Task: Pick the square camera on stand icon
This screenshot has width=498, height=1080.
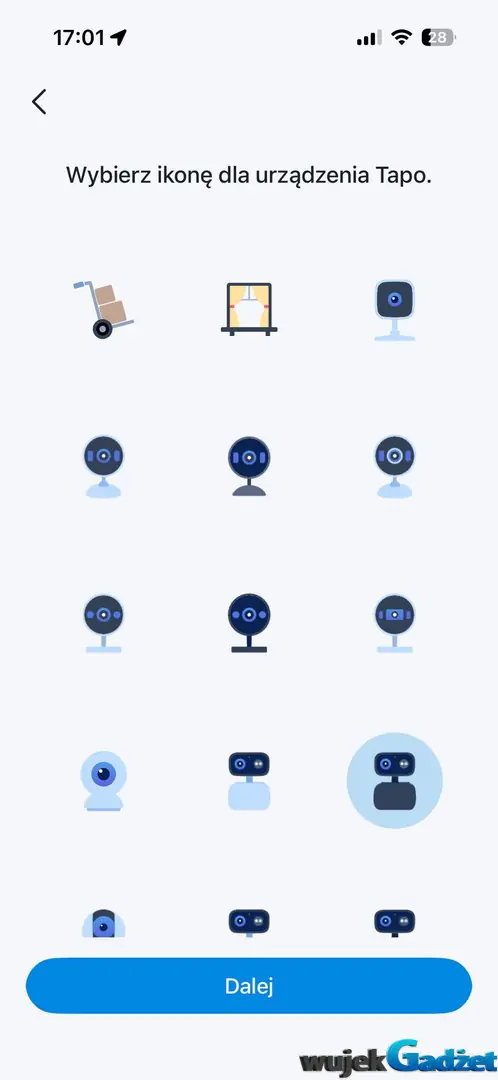Action: (394, 310)
